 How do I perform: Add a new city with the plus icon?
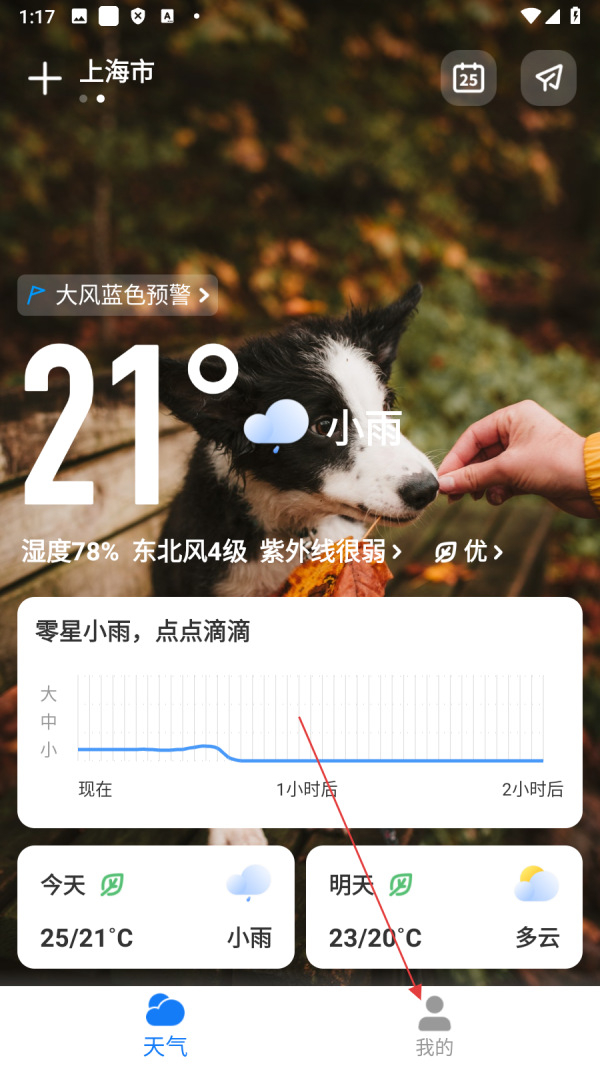point(44,78)
